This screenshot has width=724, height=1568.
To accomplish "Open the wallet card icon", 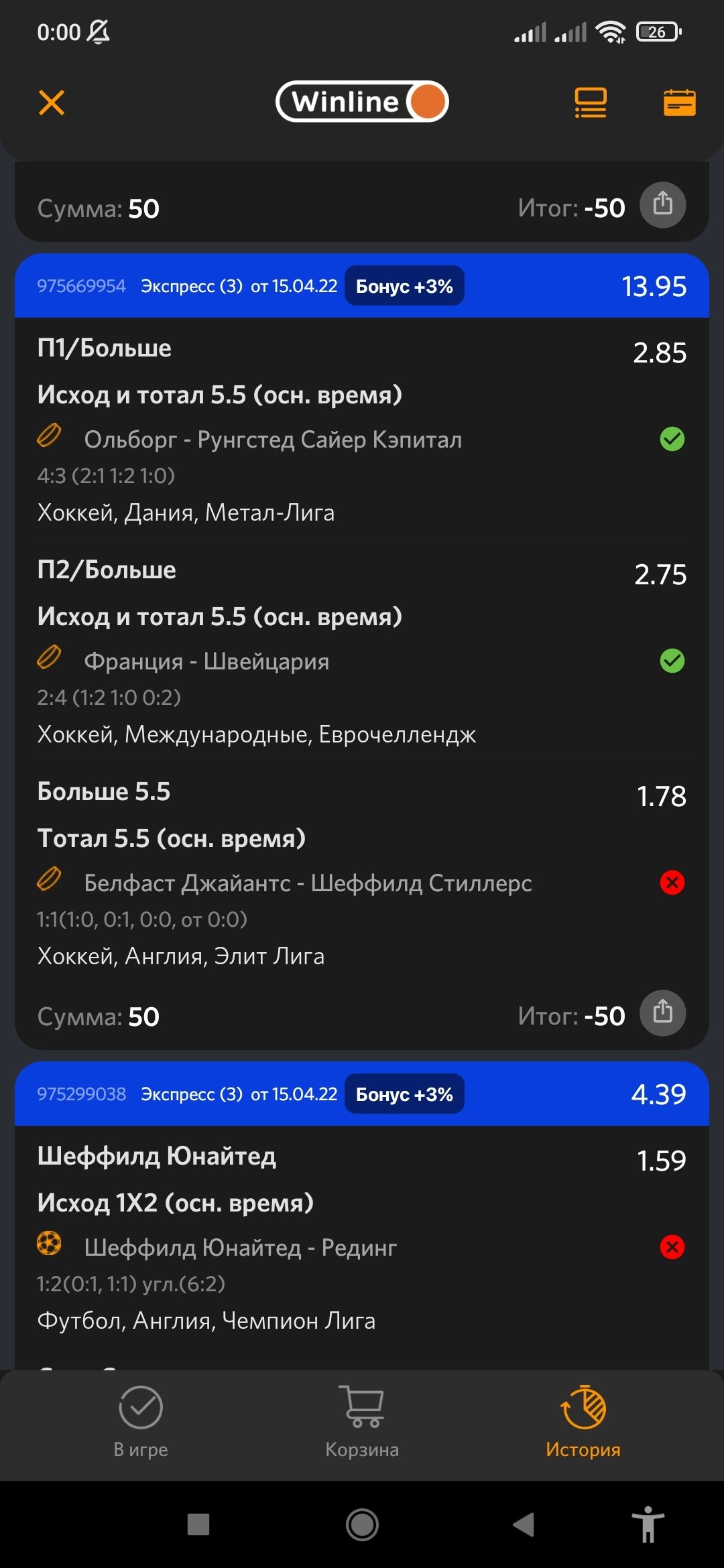I will pyautogui.click(x=679, y=103).
